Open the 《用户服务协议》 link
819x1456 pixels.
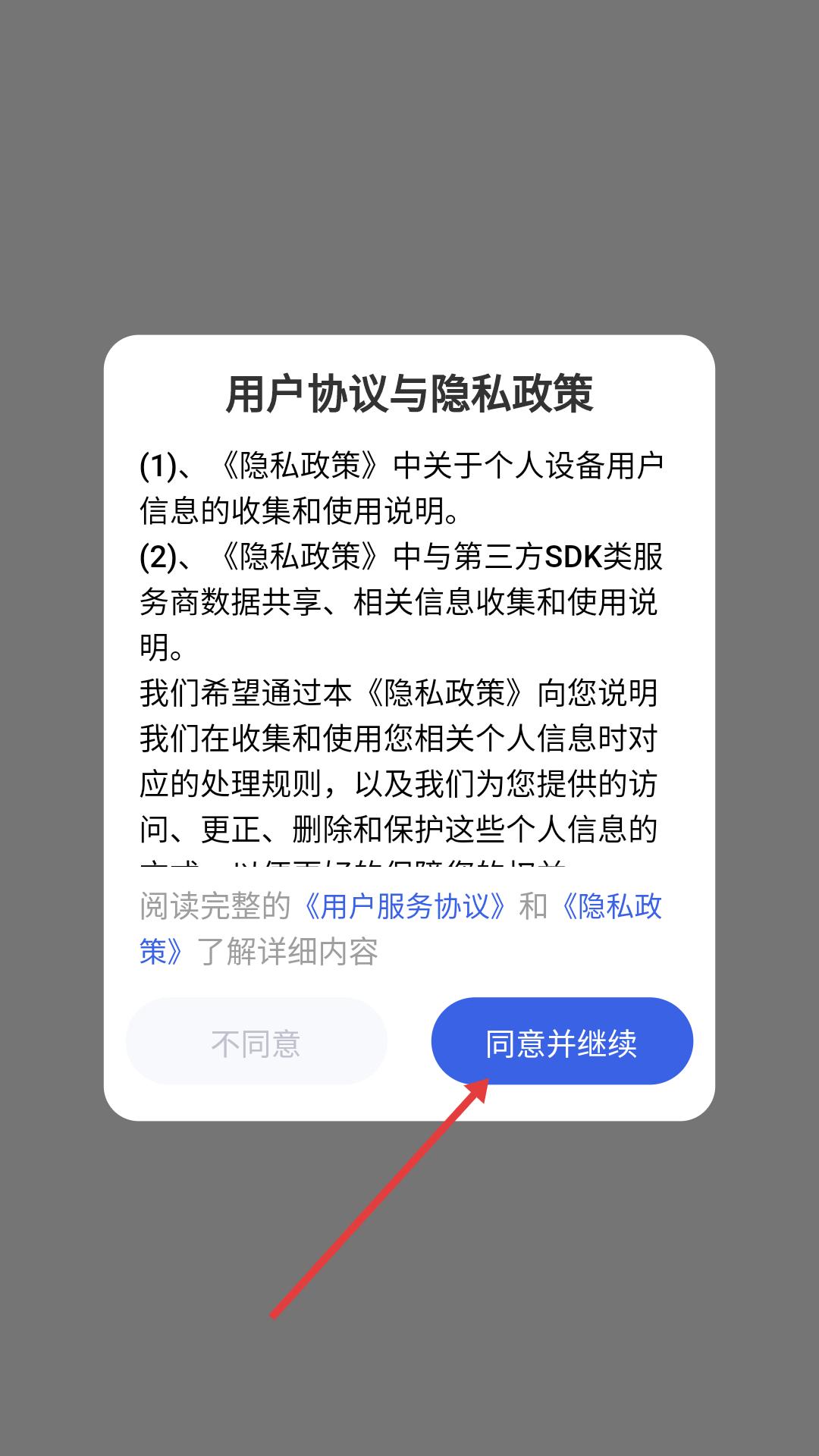405,907
